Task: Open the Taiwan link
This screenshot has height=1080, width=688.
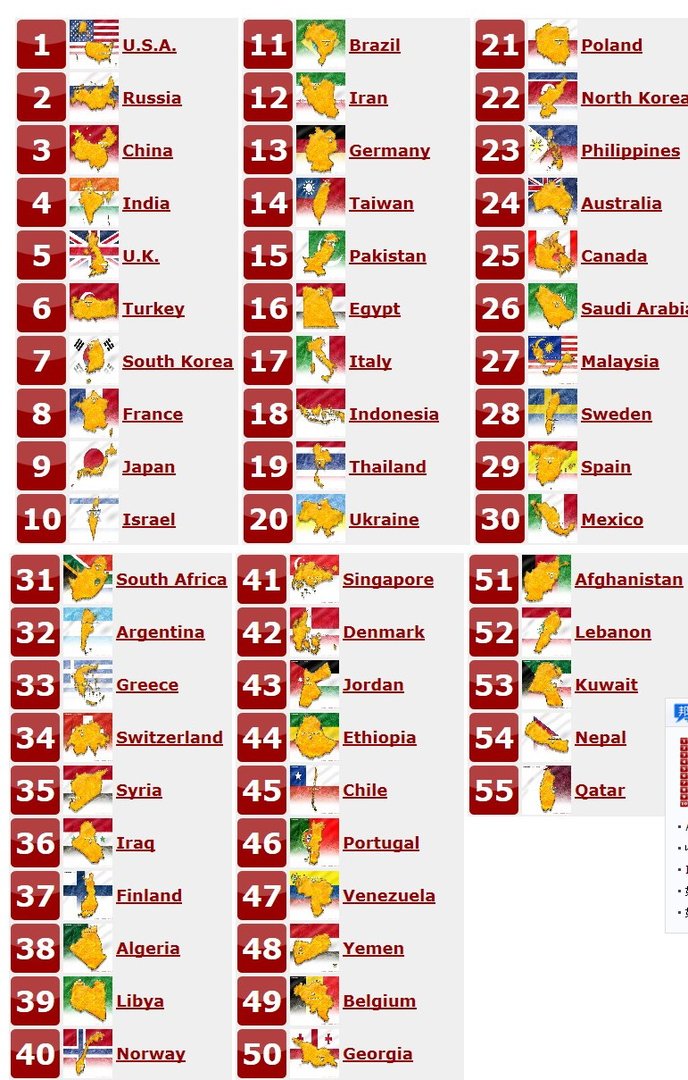Action: (x=381, y=203)
